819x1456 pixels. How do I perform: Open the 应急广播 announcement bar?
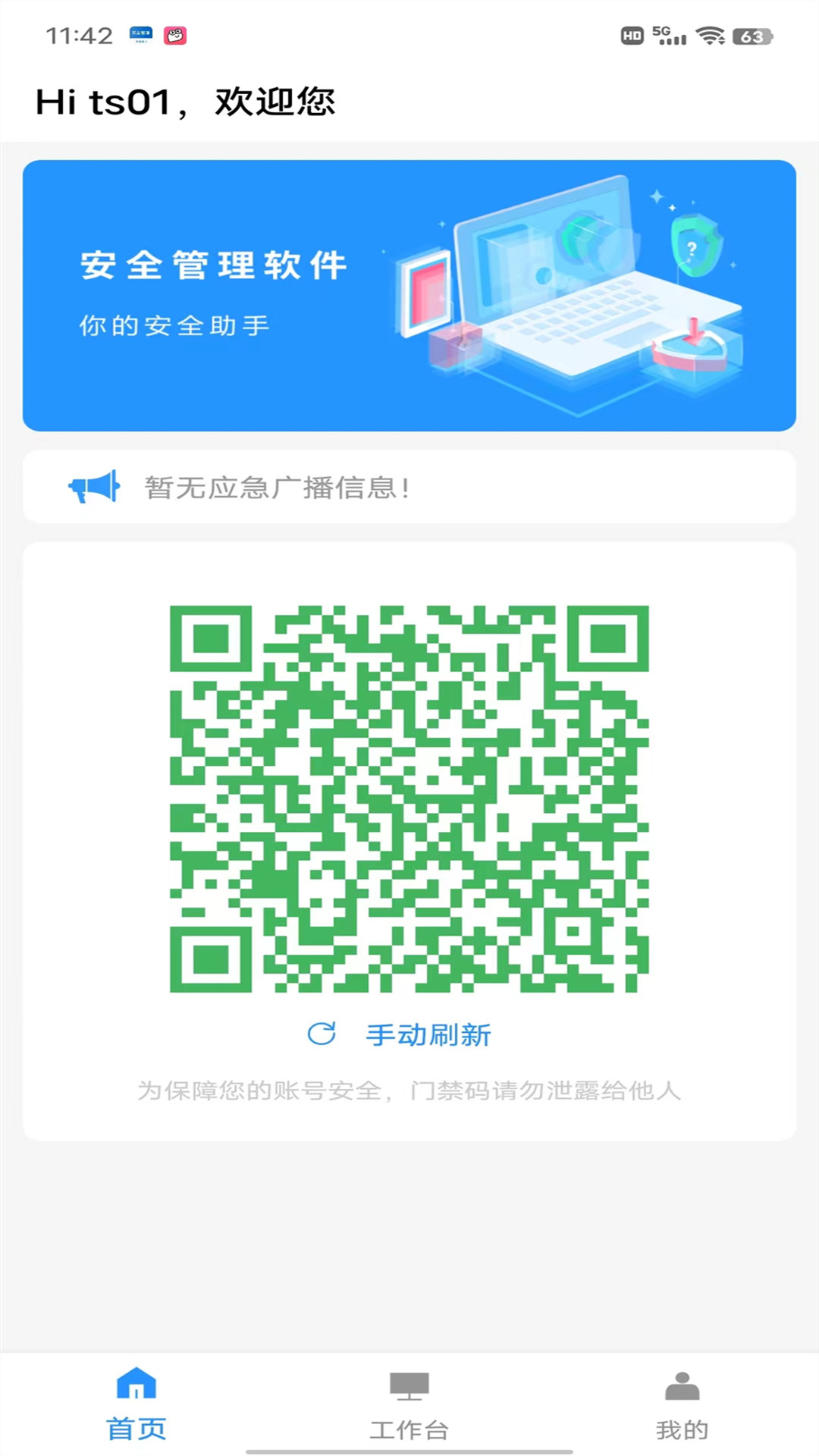409,487
